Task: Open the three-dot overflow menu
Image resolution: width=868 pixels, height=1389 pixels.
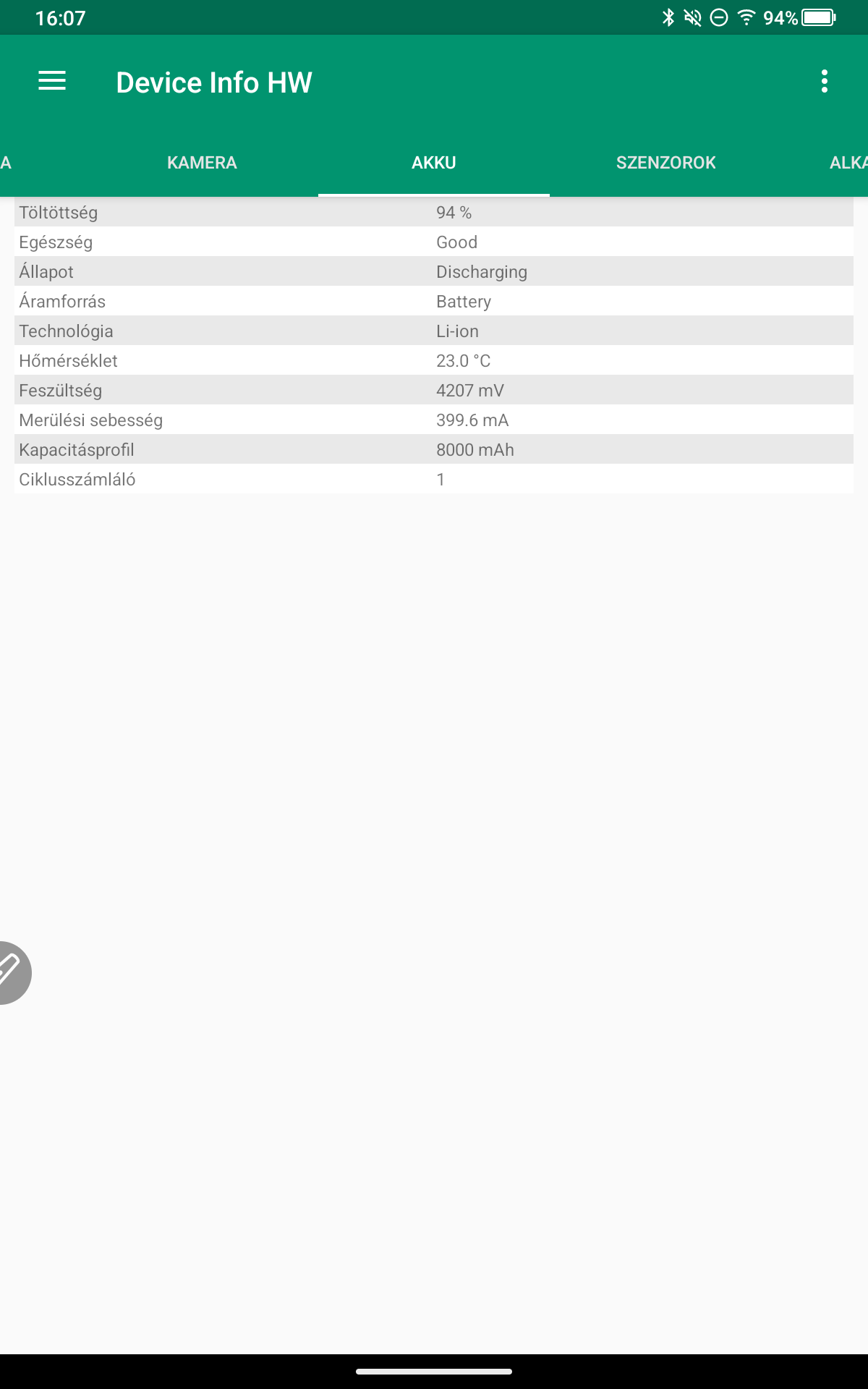Action: tap(825, 81)
